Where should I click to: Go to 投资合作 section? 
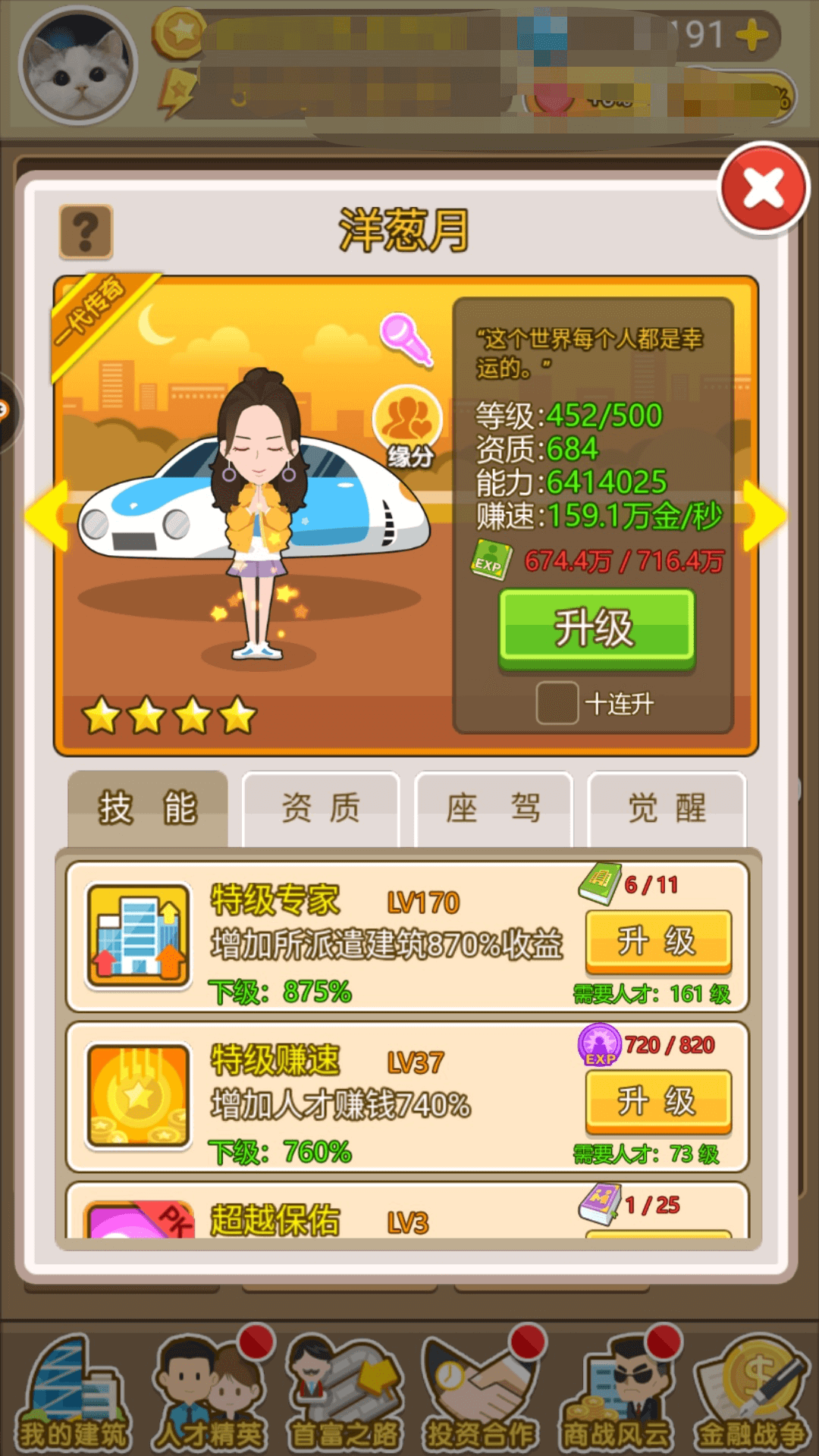(x=481, y=1394)
